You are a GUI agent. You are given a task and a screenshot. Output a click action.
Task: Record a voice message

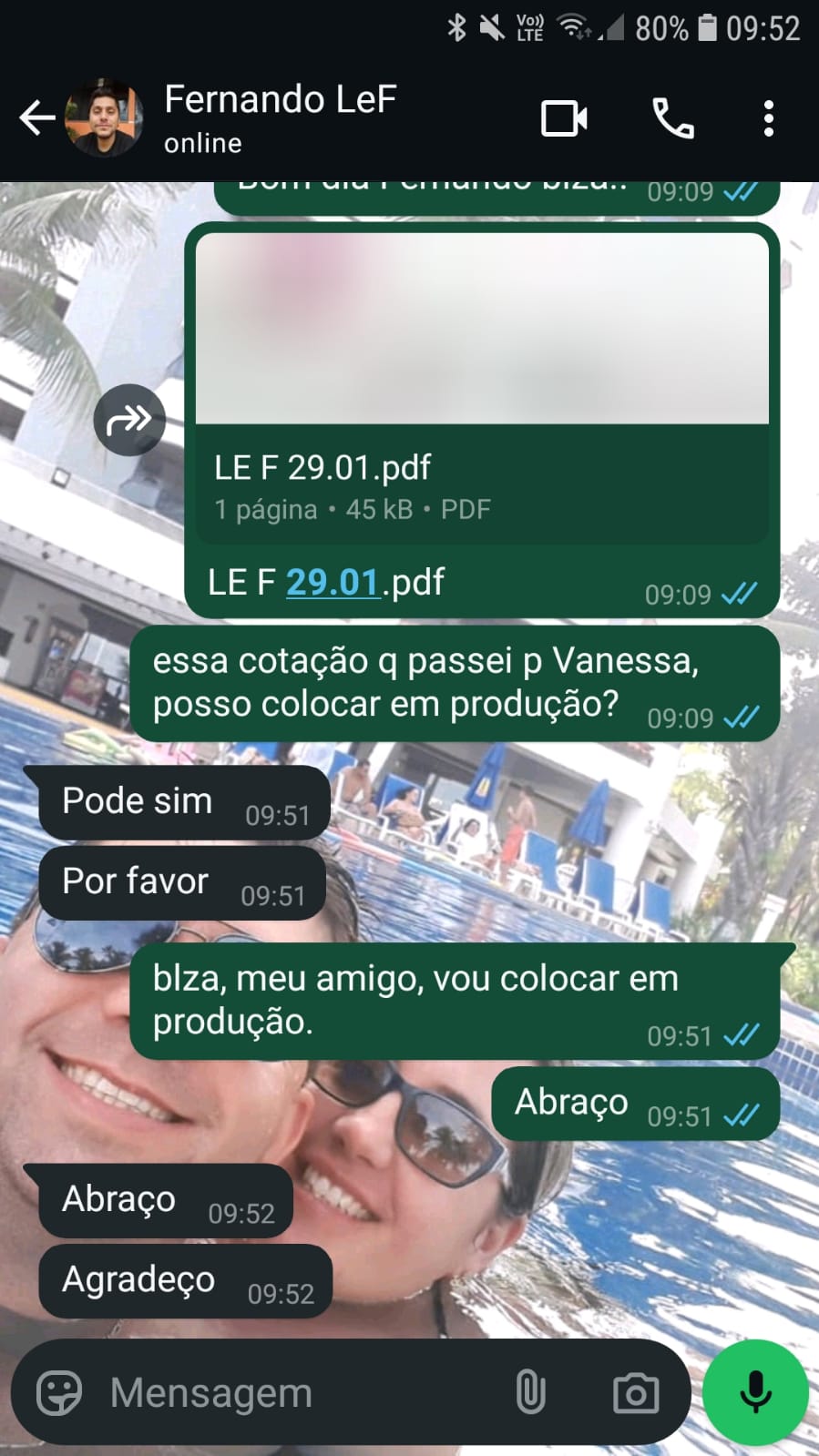tap(755, 1392)
